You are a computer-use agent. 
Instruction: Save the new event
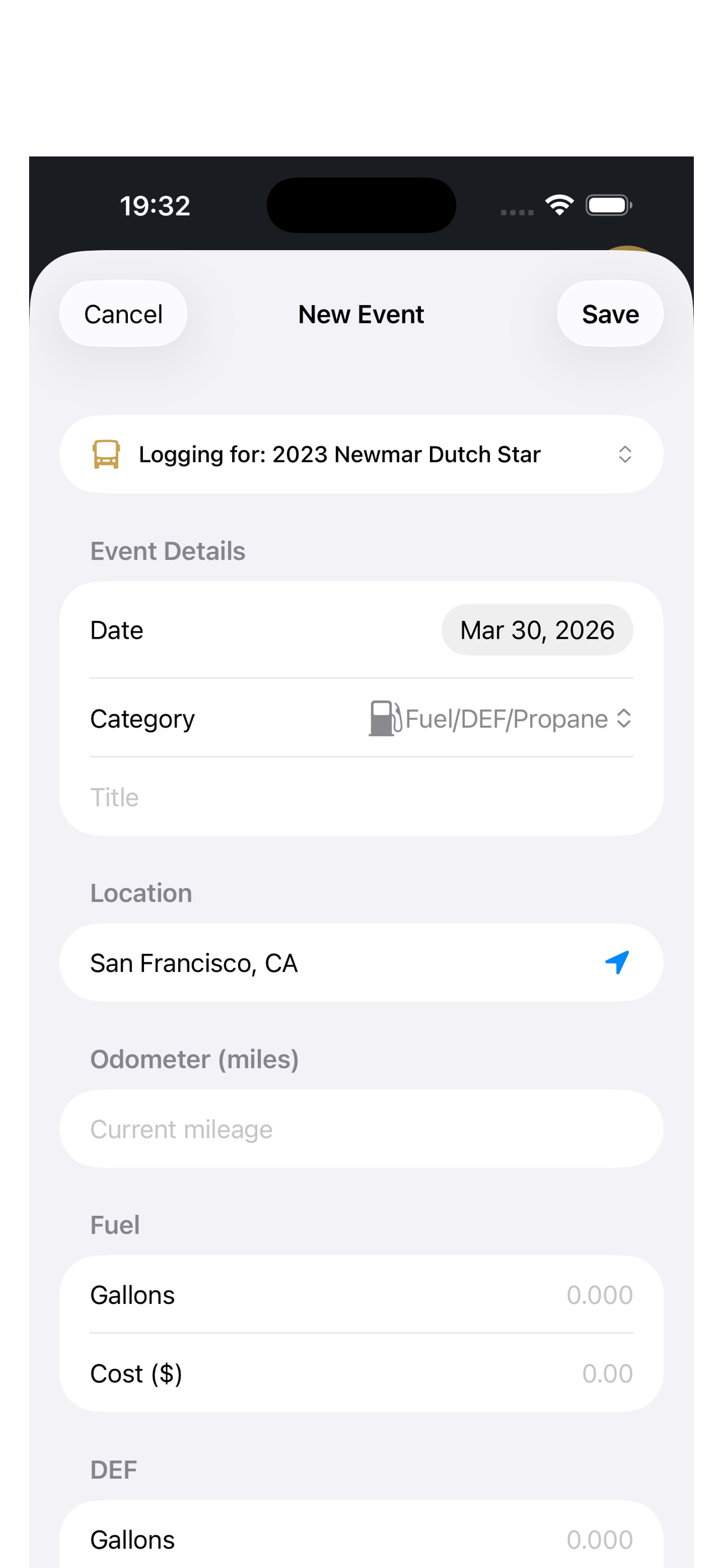coord(610,314)
